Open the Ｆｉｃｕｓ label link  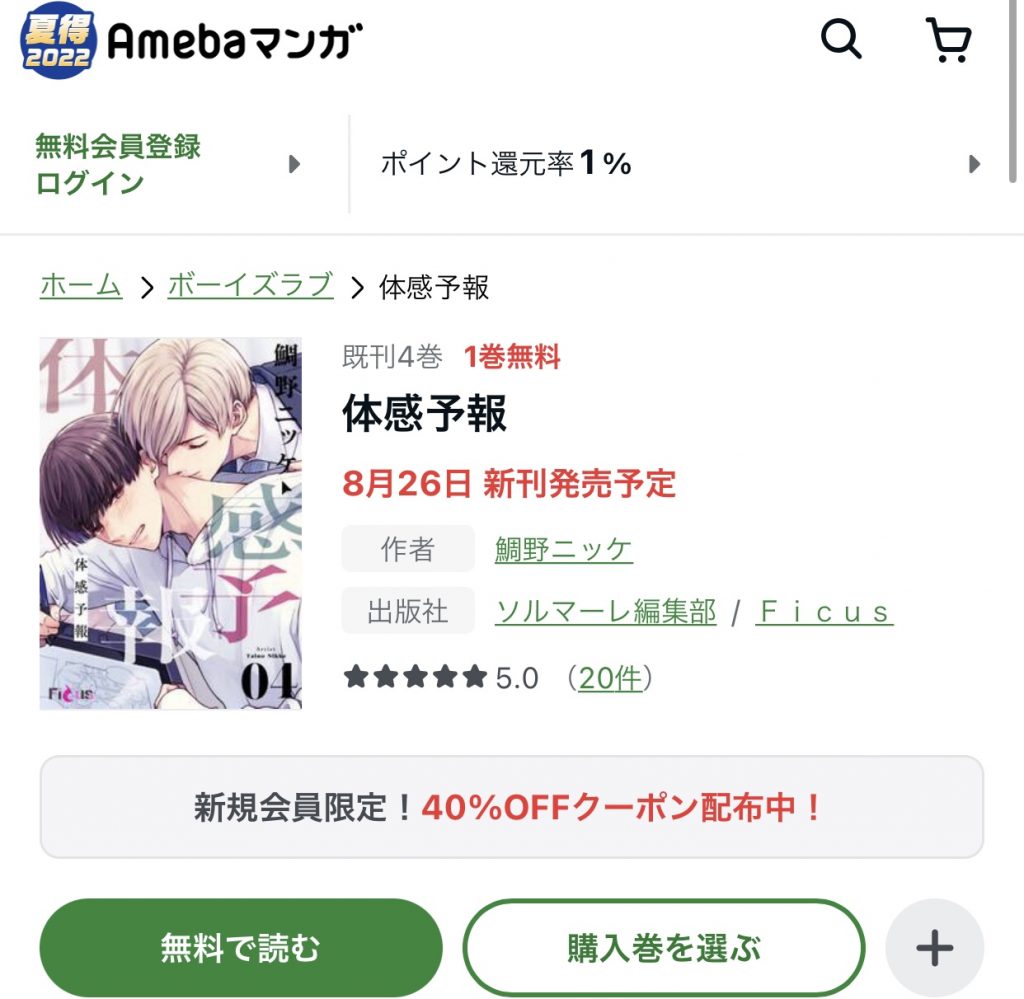tap(824, 612)
